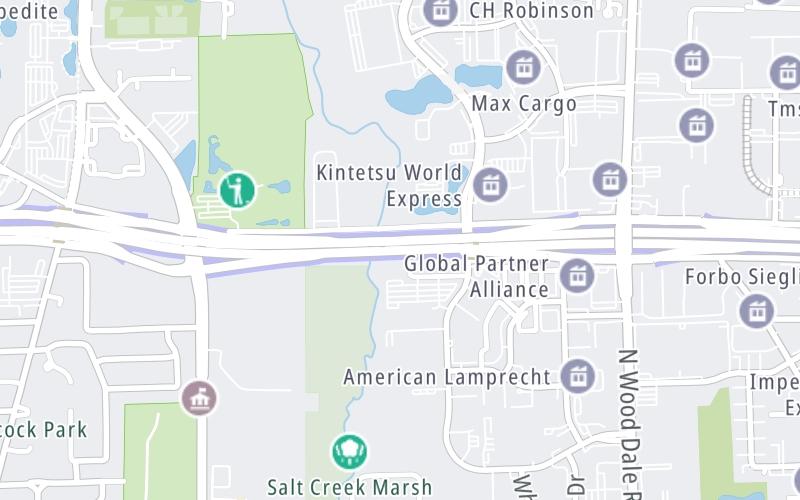Select the CH Robinson map marker
The image size is (800, 500).
tap(440, 12)
